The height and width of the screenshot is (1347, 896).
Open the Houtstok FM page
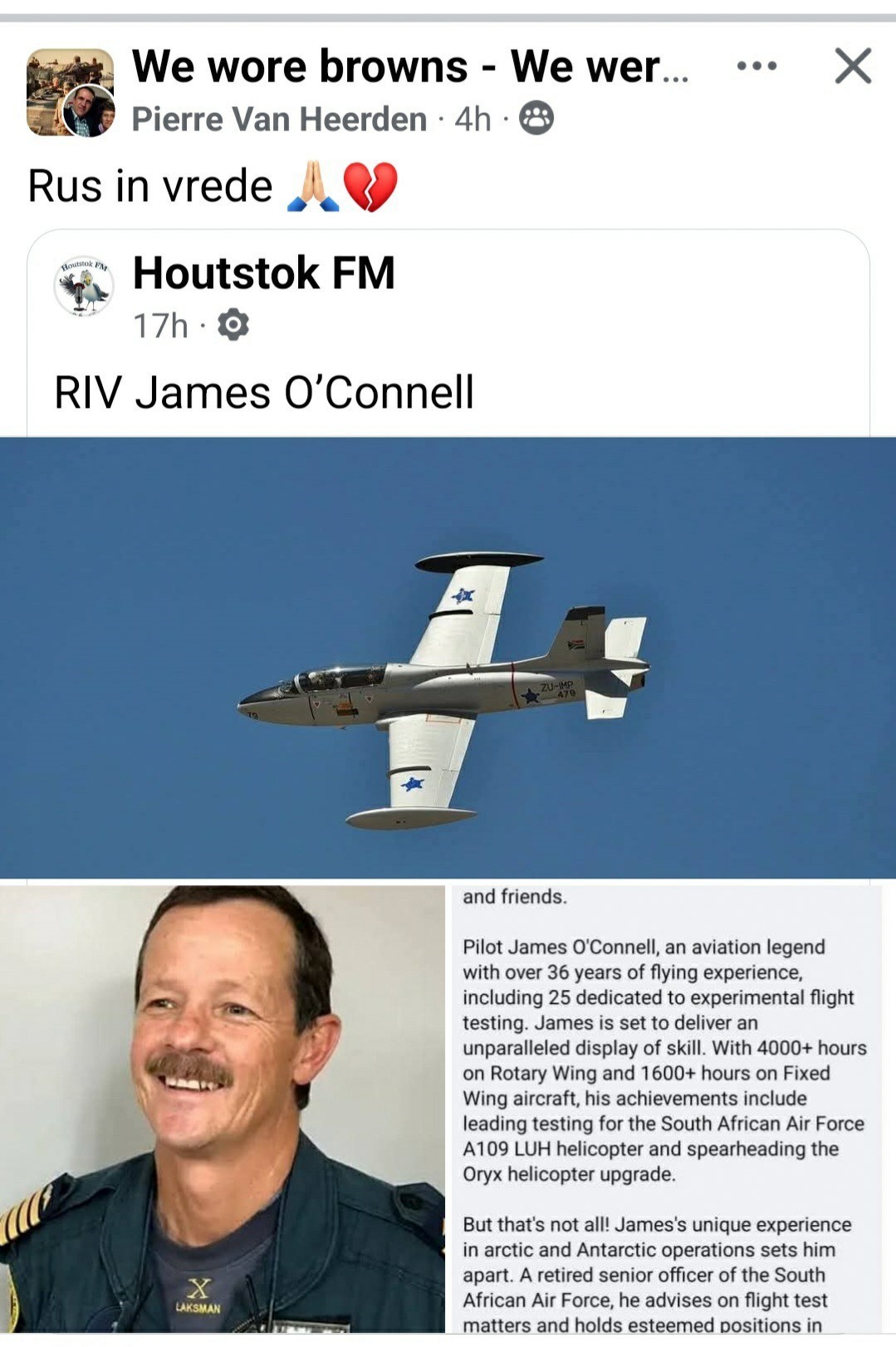tap(264, 273)
